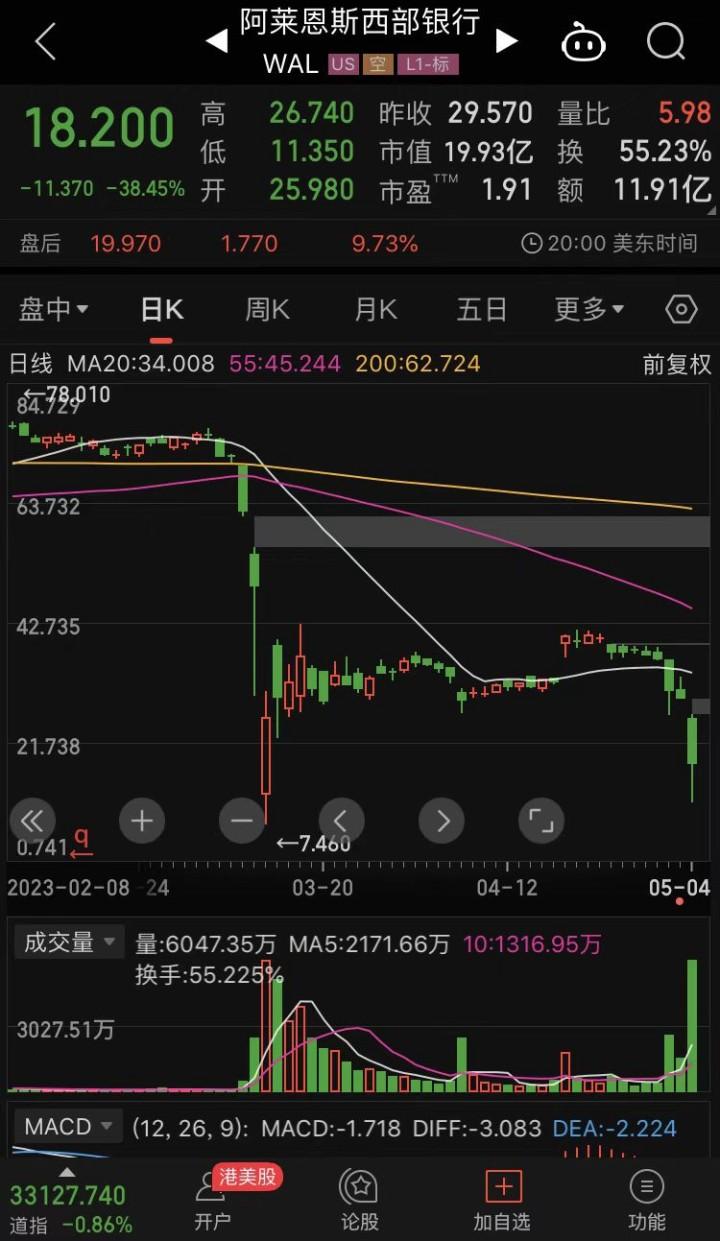Jump to earliest data with double-left arrow
Screen dimensions: 720x1241
click(x=32, y=822)
